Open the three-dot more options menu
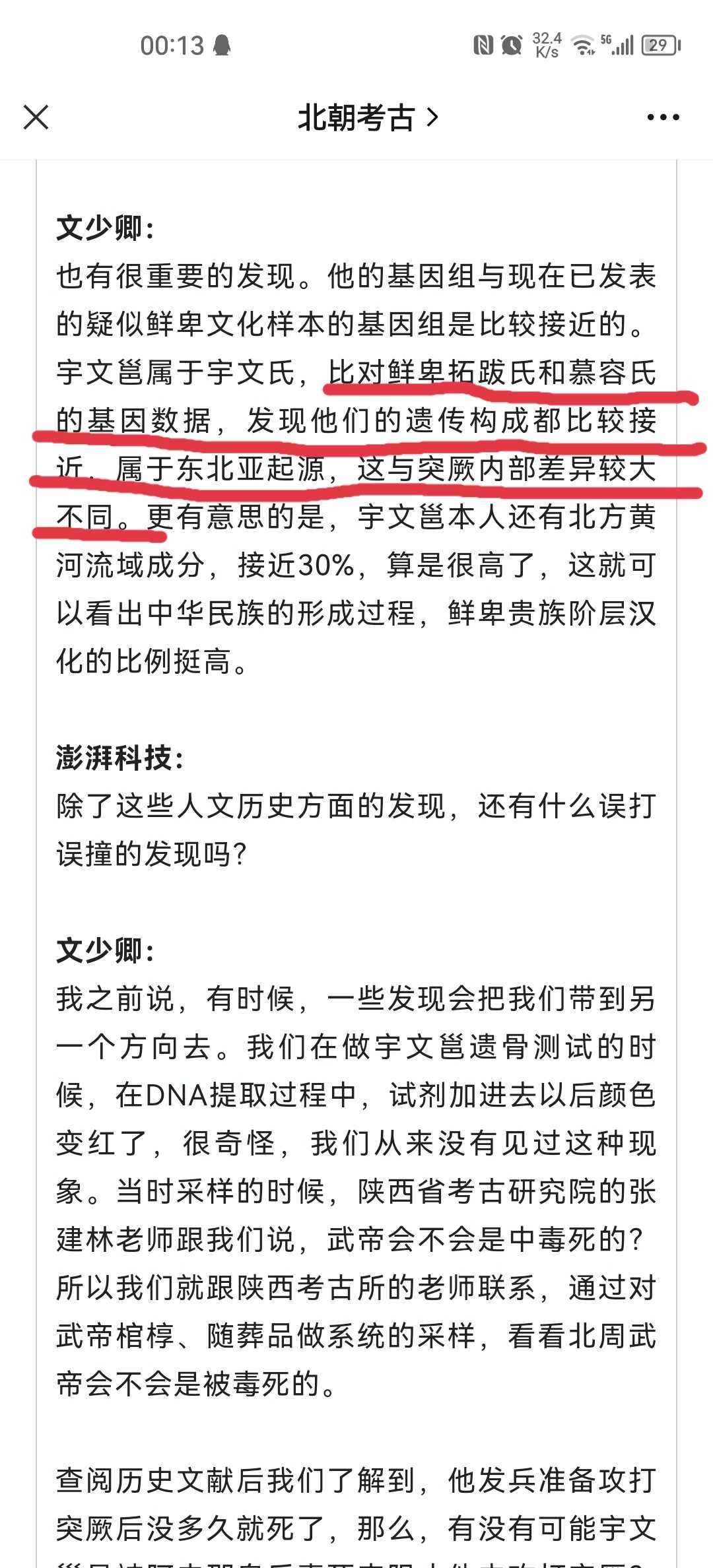Viewport: 713px width, 1568px height. [x=663, y=118]
